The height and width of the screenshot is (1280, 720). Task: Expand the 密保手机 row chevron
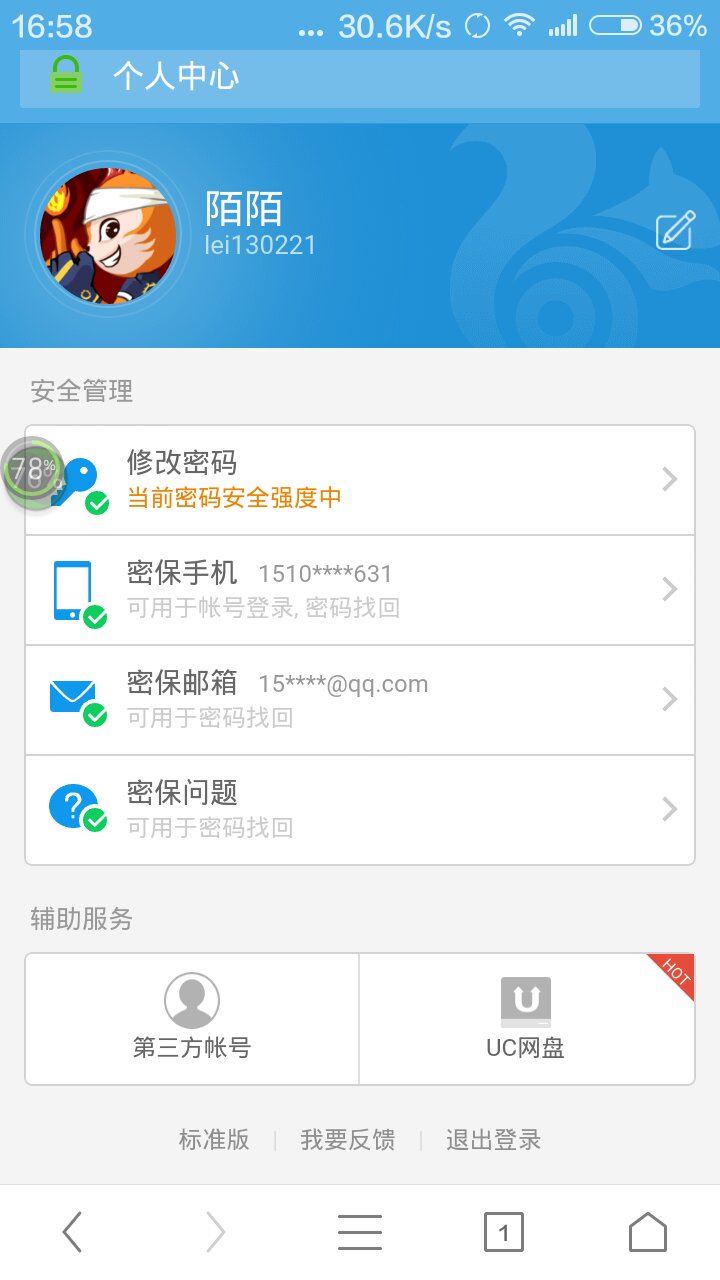668,589
